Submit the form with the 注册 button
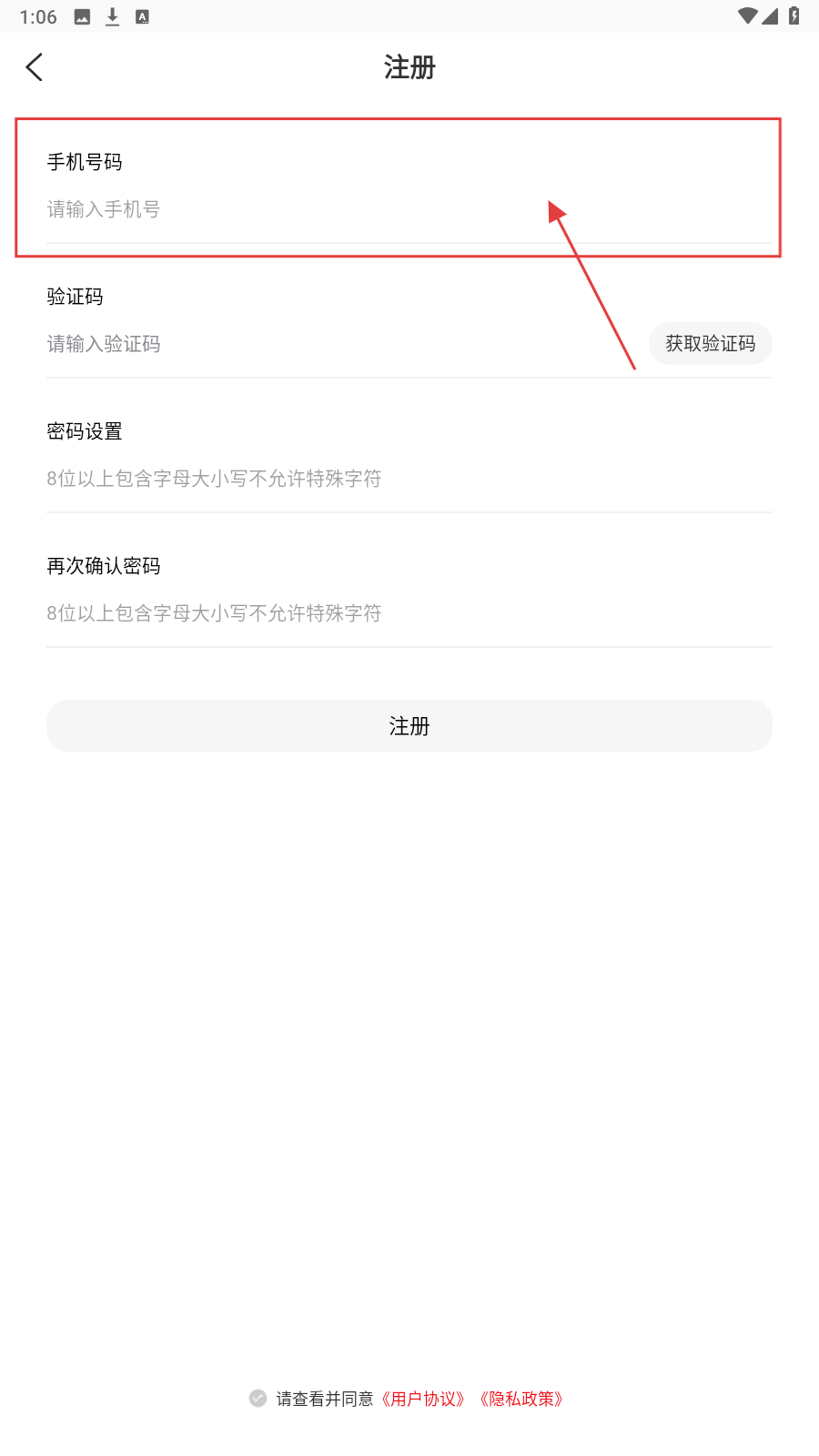The width and height of the screenshot is (819, 1456). pyautogui.click(x=409, y=726)
